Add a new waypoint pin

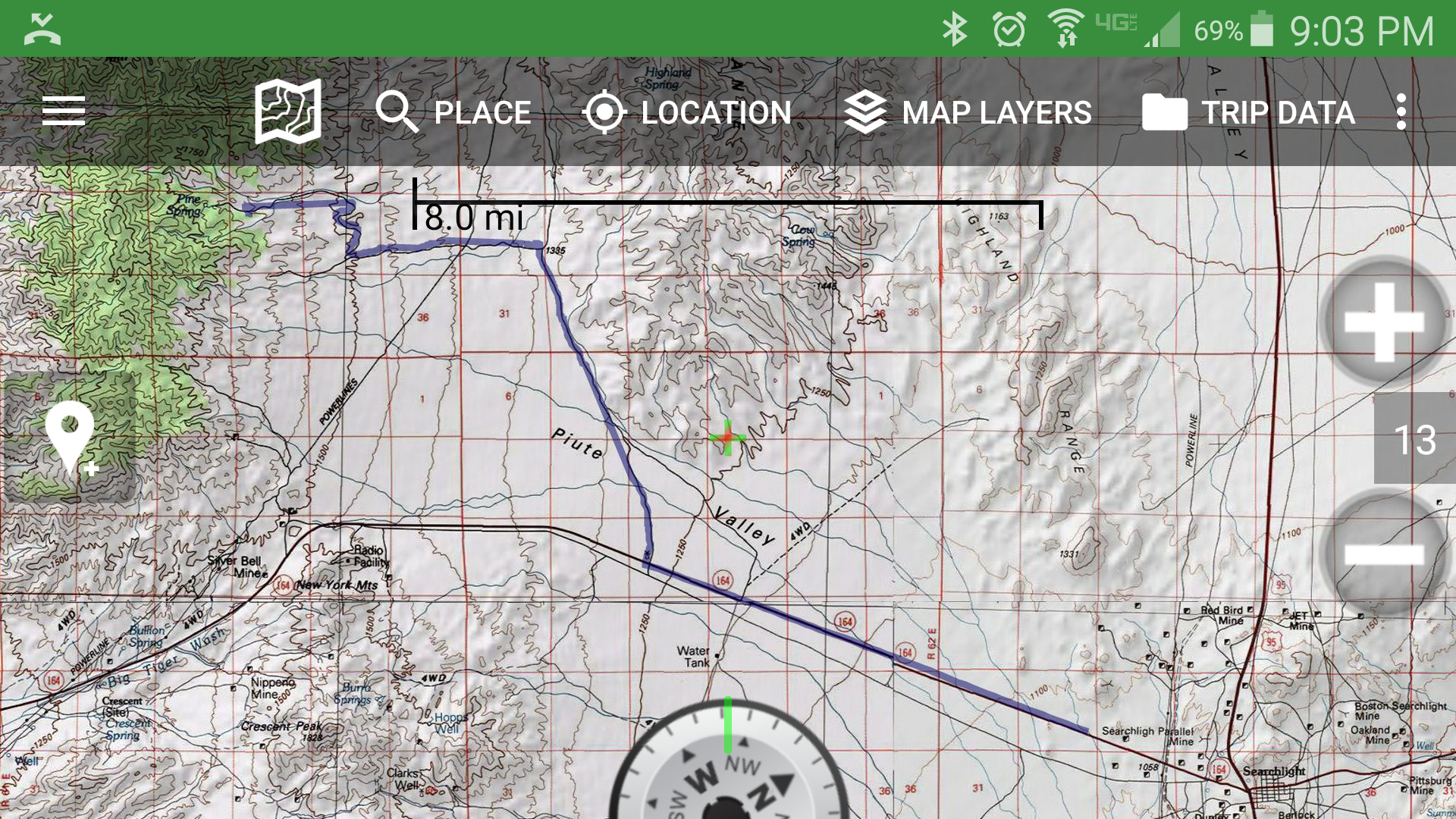(x=71, y=438)
